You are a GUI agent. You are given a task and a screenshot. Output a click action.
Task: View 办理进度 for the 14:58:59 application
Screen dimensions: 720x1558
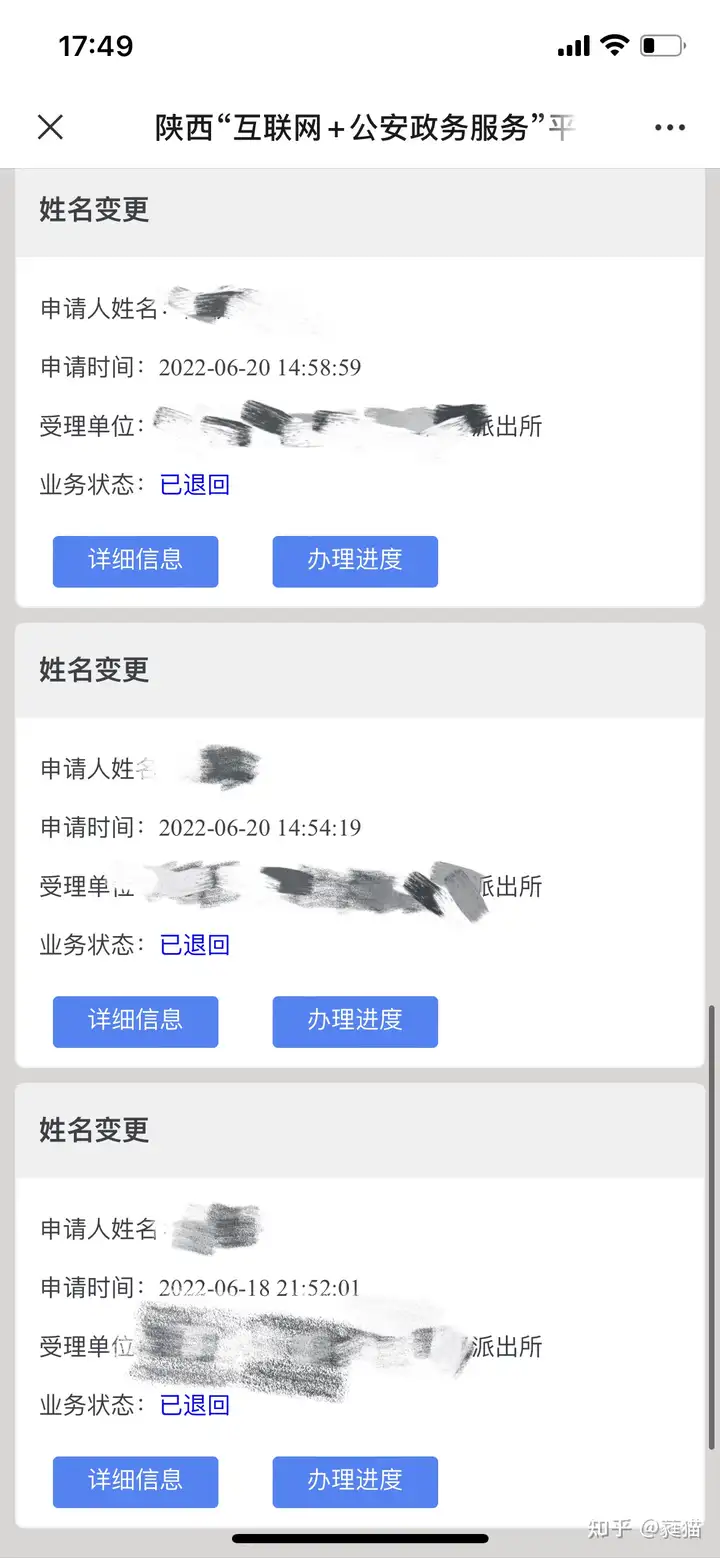tap(355, 561)
